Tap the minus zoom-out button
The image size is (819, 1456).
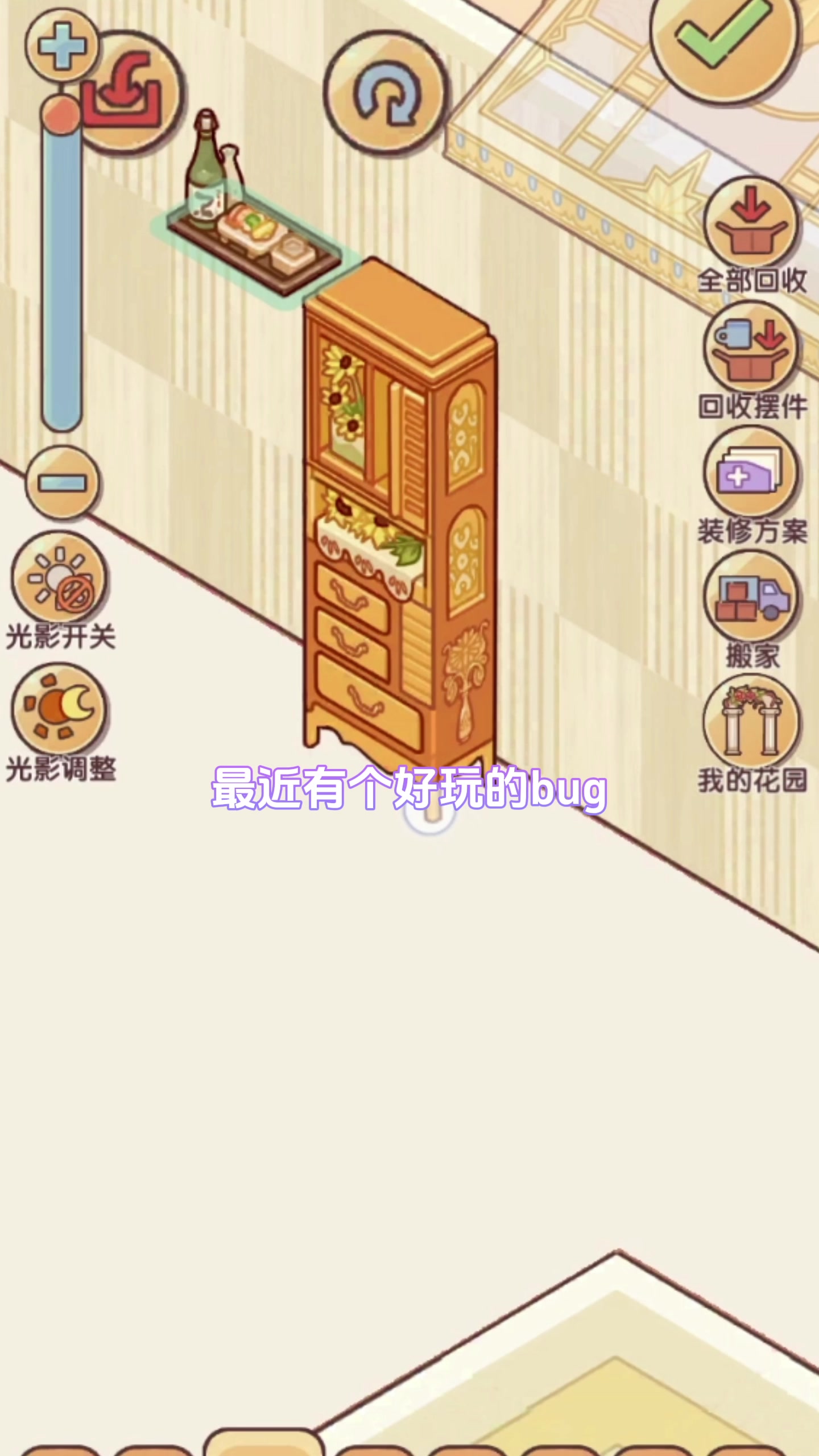61,483
